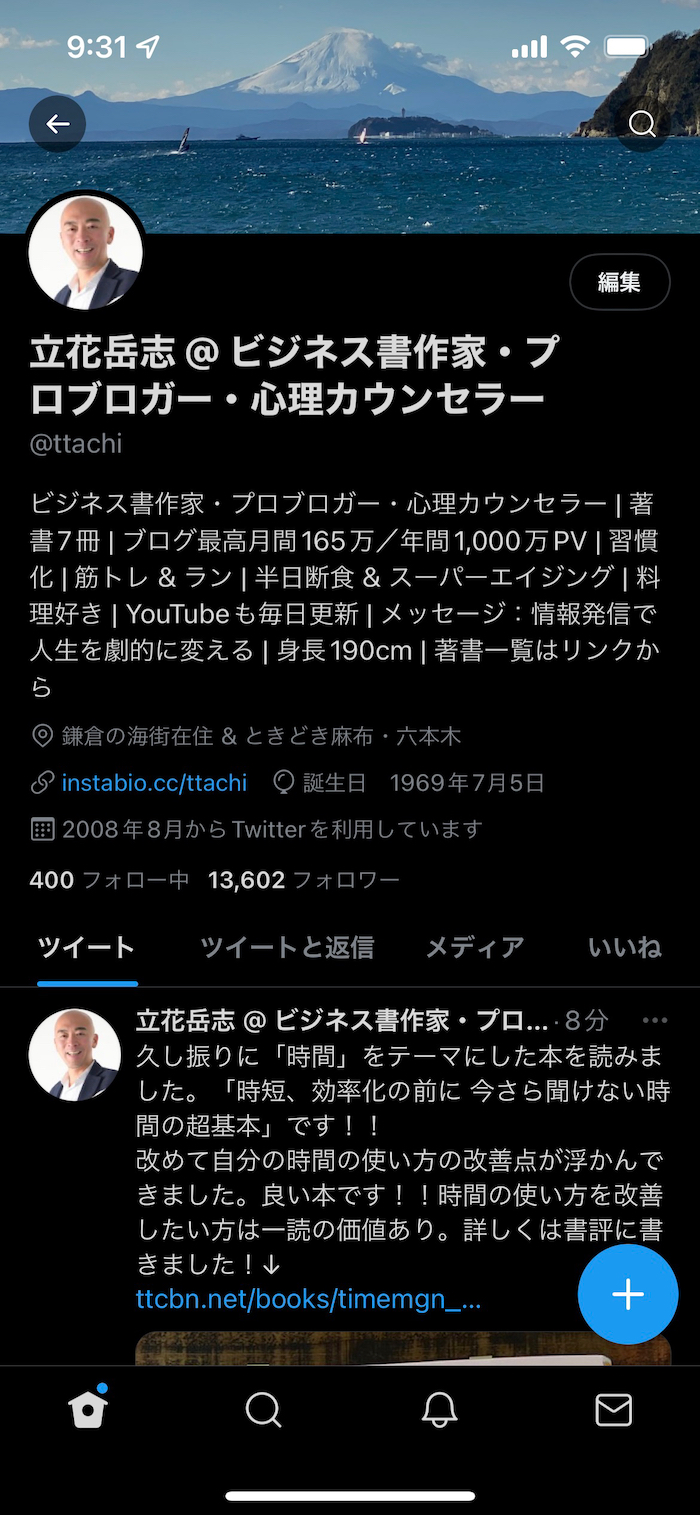Switch to the ツイートと返信 tab
The height and width of the screenshot is (1515, 700).
tap(287, 947)
